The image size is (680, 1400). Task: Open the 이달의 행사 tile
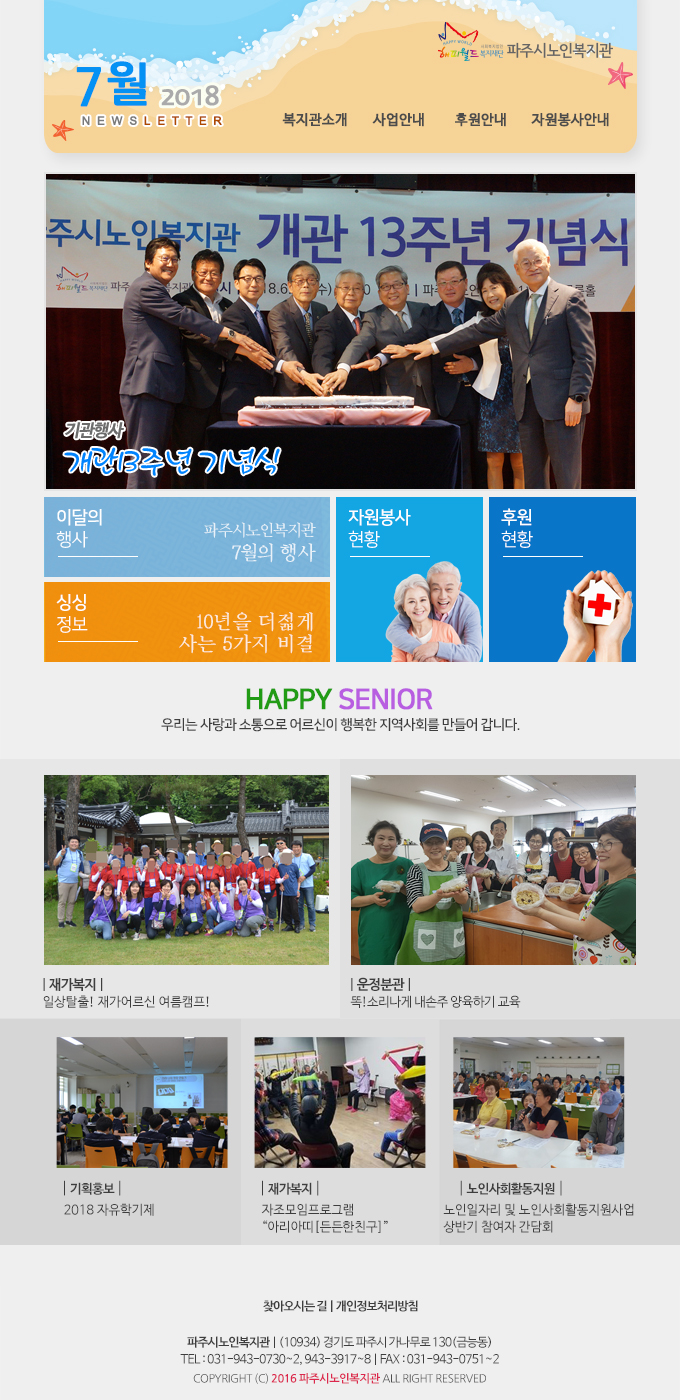pos(187,537)
